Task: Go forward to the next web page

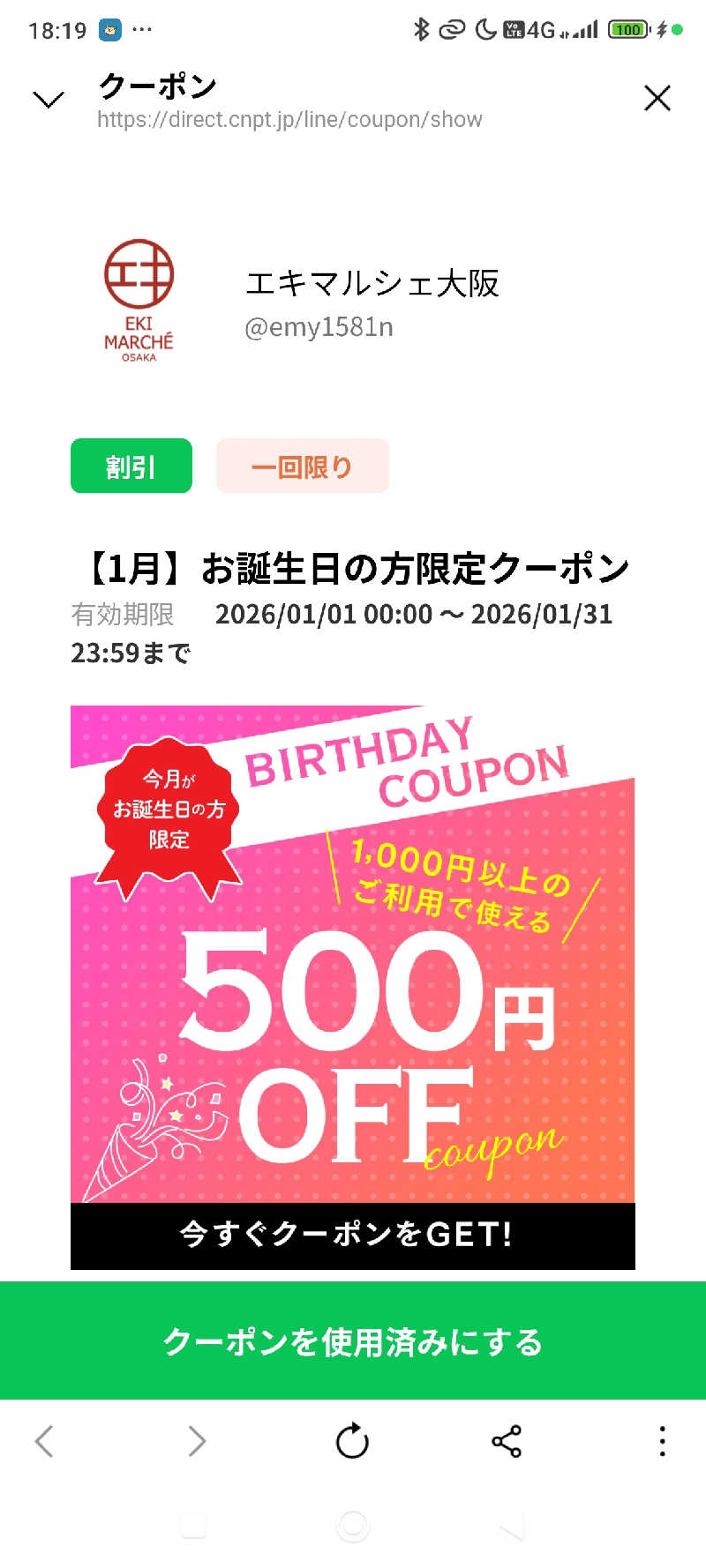Action: pos(197,1442)
